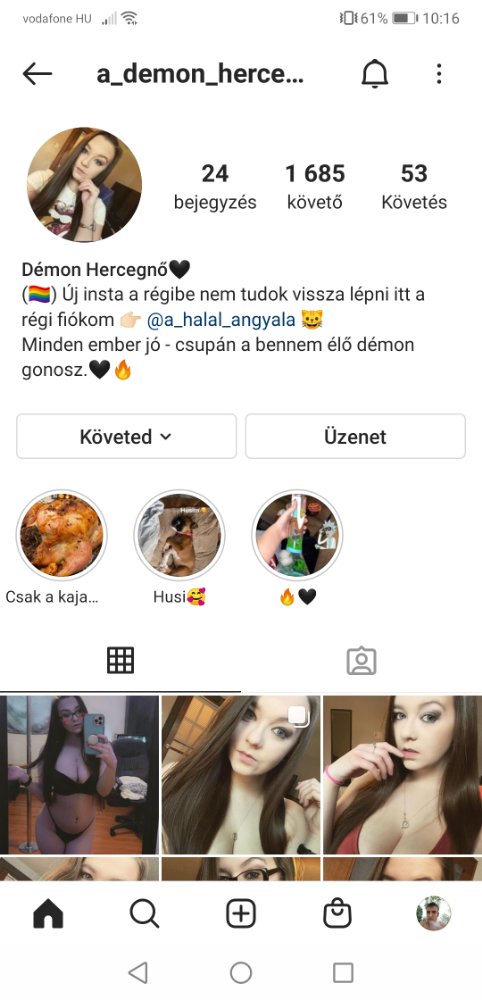Image resolution: width=482 pixels, height=1000 pixels.
Task: Open the shop tab
Action: [x=337, y=914]
